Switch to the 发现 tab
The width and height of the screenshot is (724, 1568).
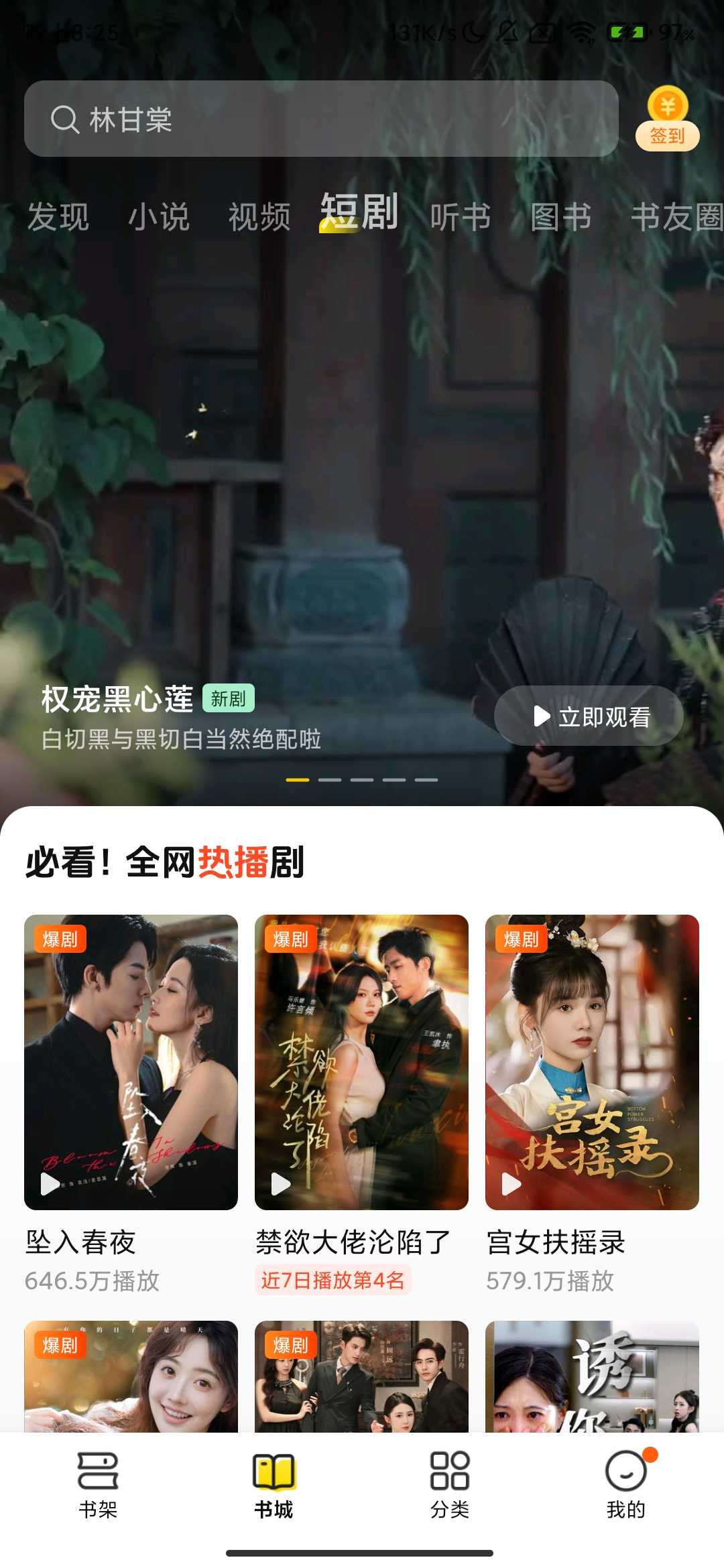[x=58, y=217]
